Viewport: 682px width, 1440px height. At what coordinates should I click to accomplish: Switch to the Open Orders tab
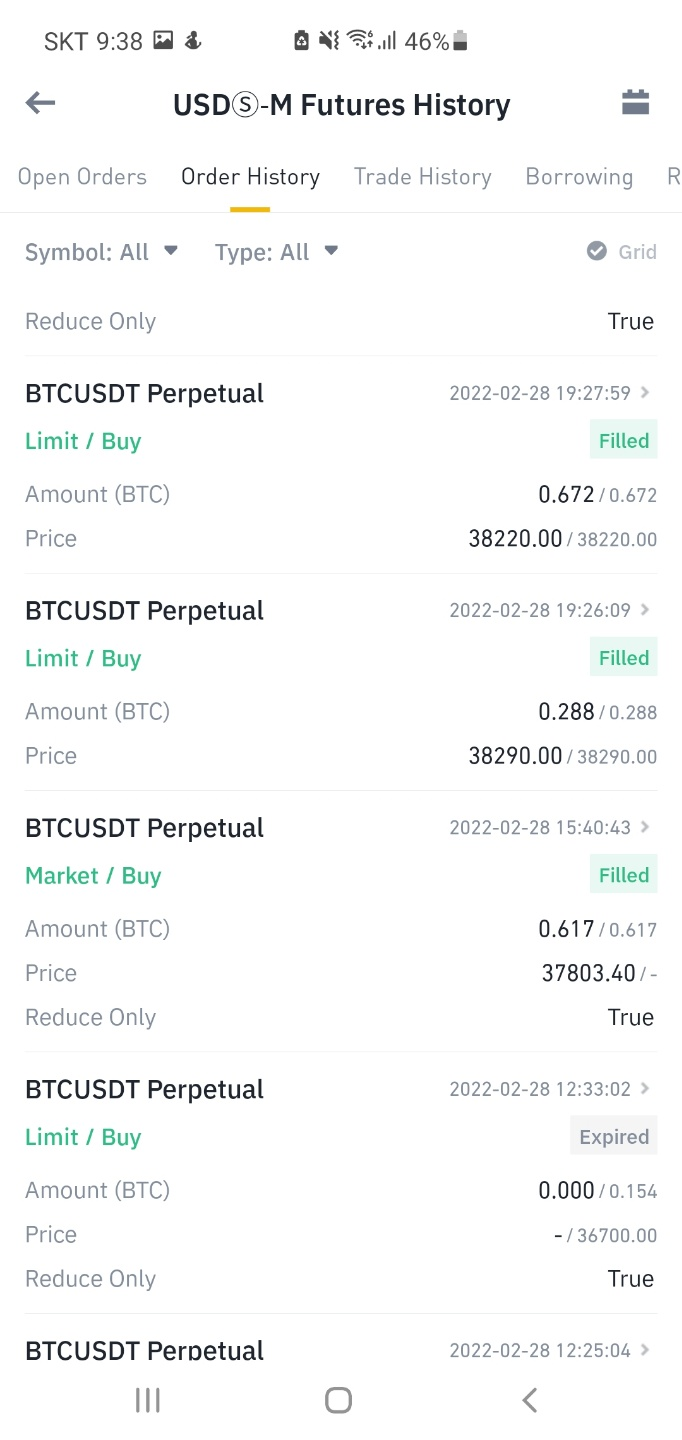[82, 177]
